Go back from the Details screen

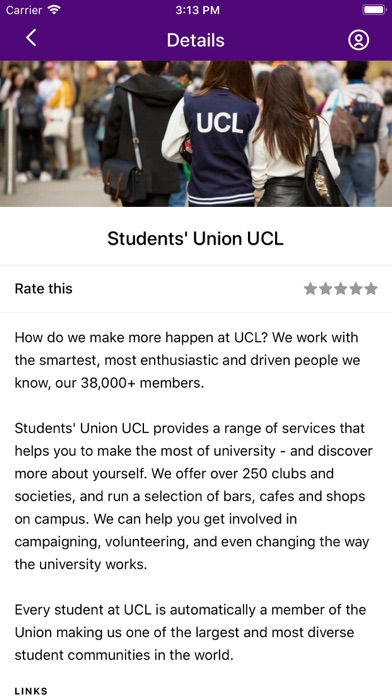tap(31, 39)
